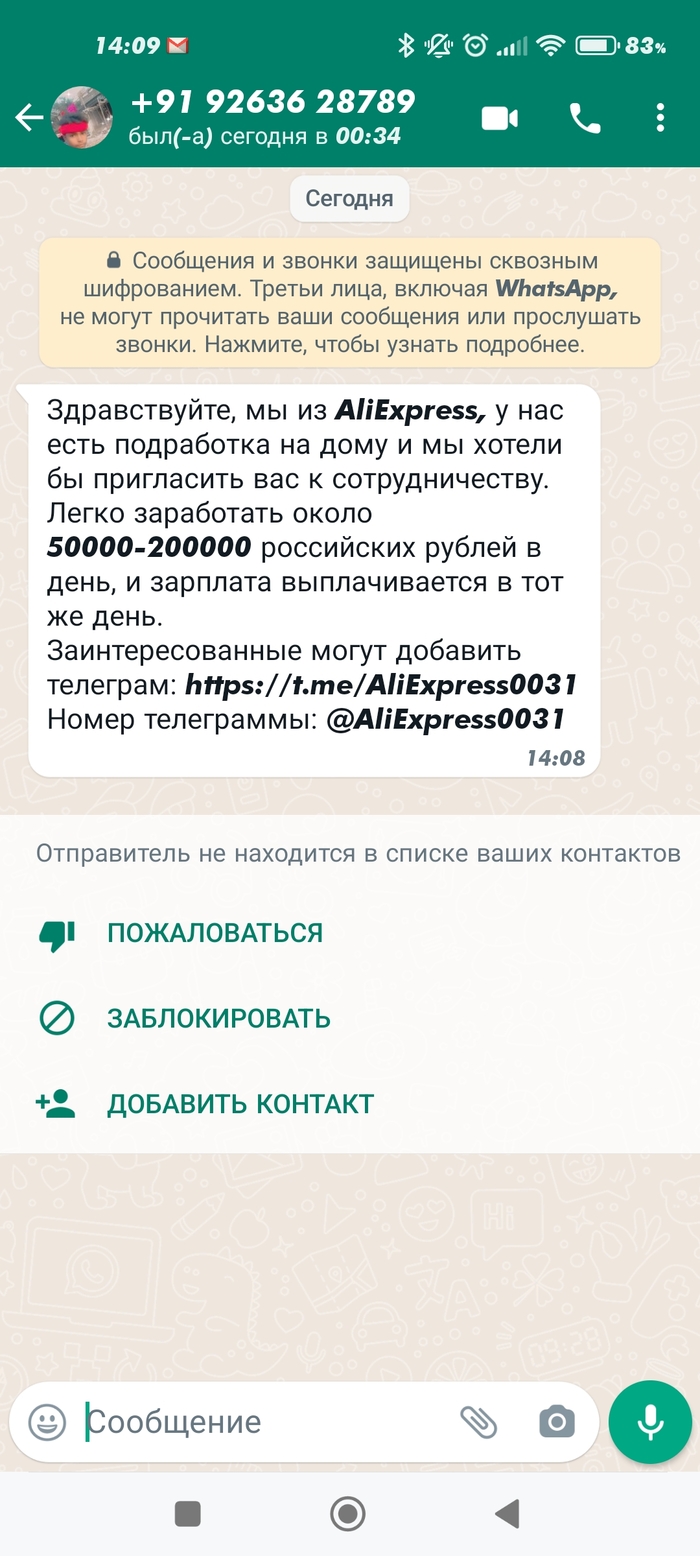This screenshot has height=1556, width=700.
Task: Open the overflow menu
Action: (660, 118)
